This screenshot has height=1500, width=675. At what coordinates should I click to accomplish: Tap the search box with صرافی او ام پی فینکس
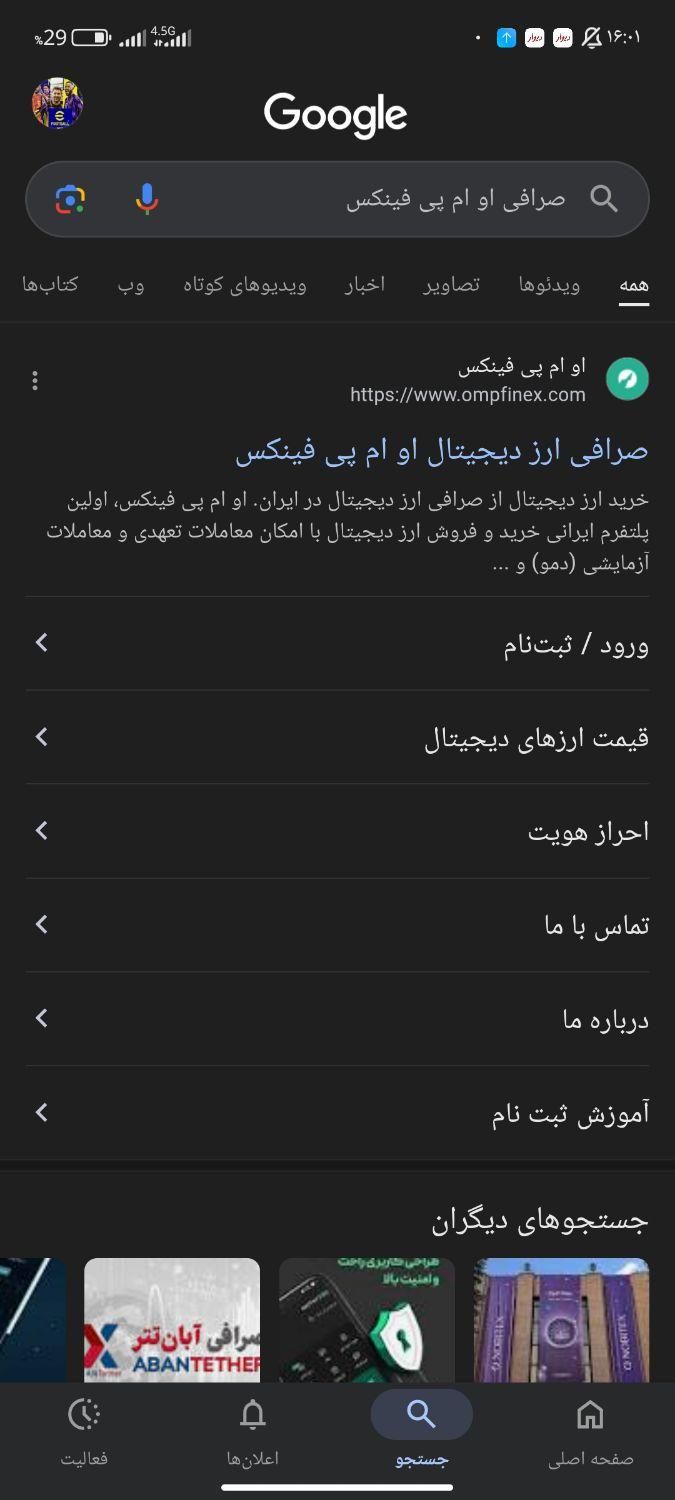coord(337,199)
